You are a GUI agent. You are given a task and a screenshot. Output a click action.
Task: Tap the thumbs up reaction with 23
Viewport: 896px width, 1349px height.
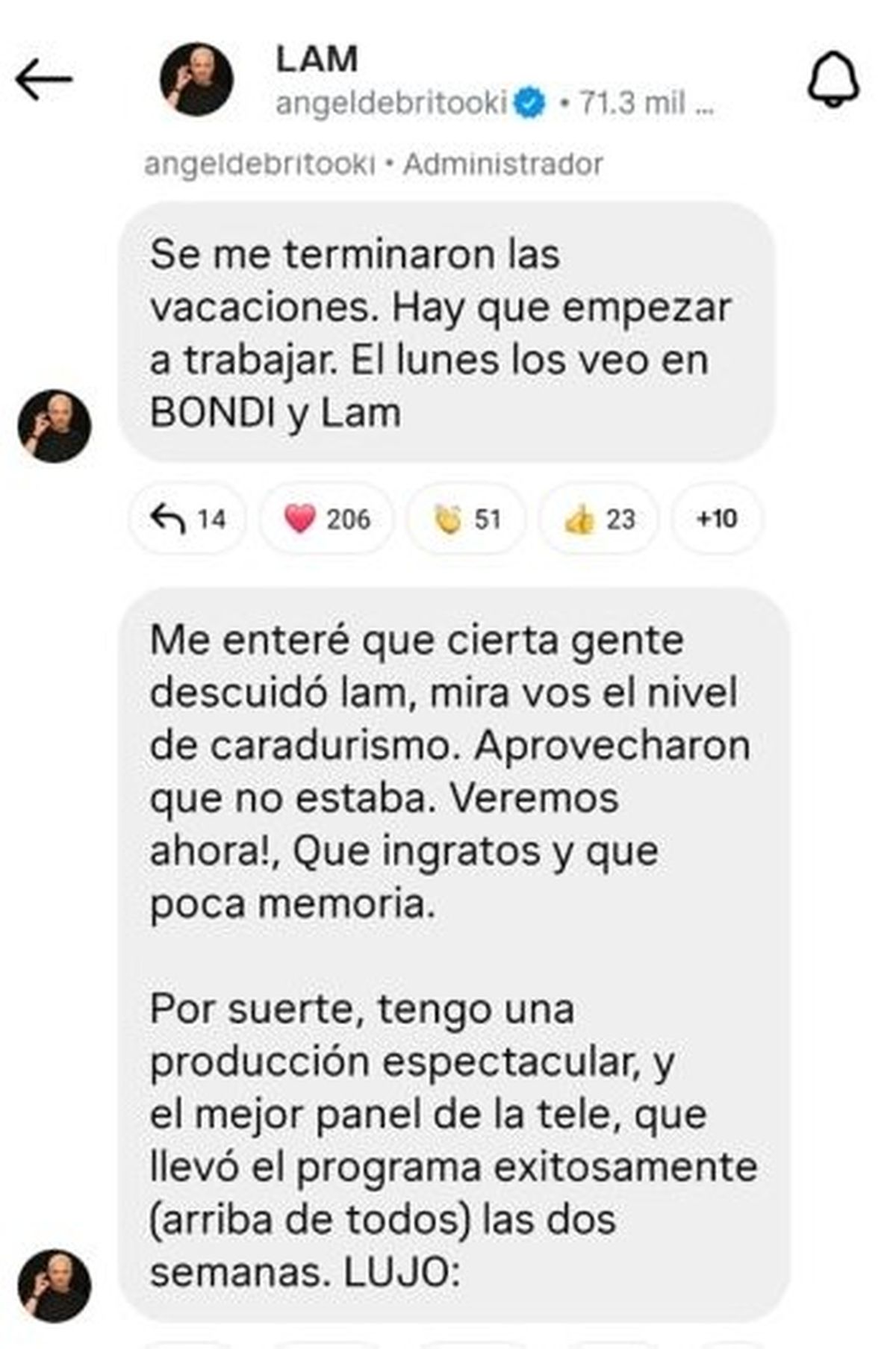[x=599, y=519]
